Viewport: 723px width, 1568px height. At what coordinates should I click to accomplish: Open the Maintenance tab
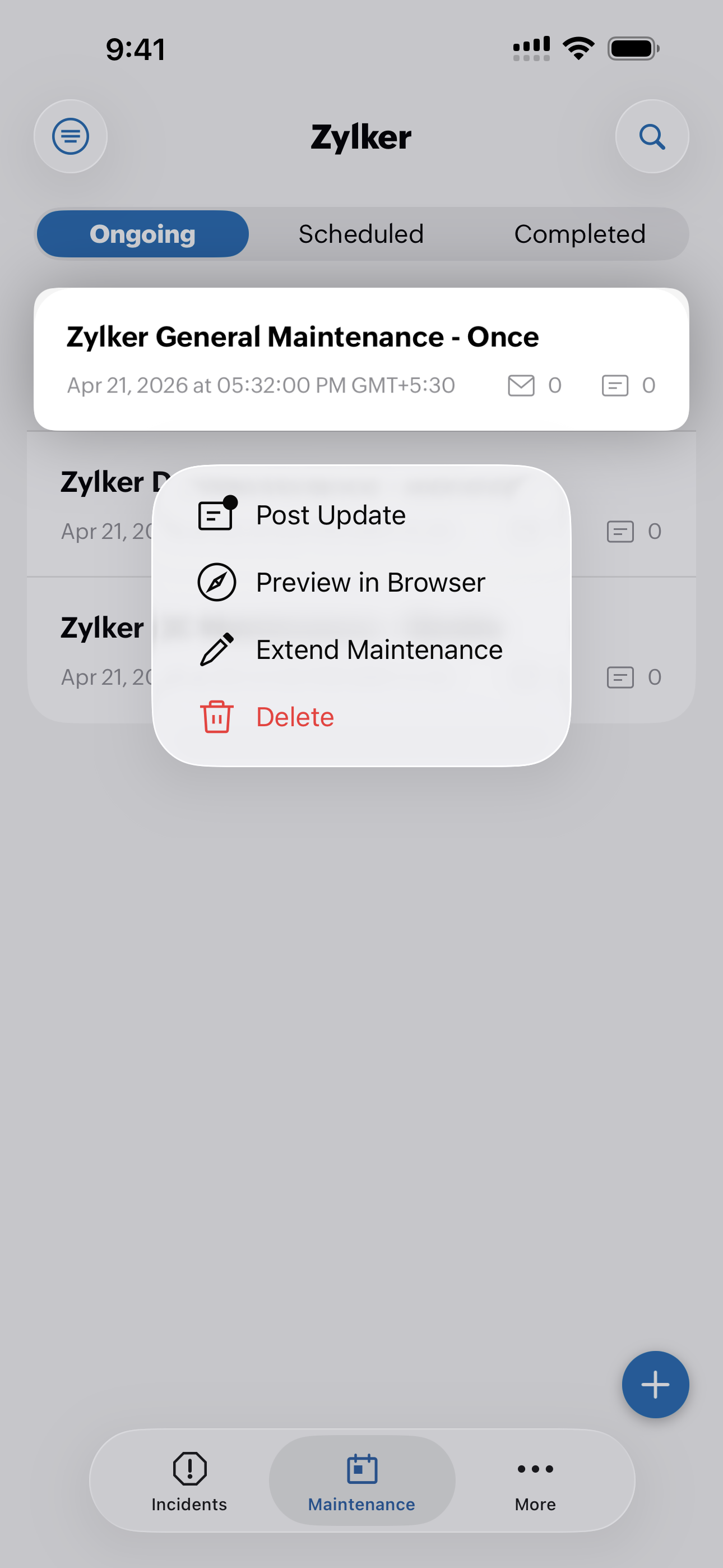click(x=361, y=1481)
